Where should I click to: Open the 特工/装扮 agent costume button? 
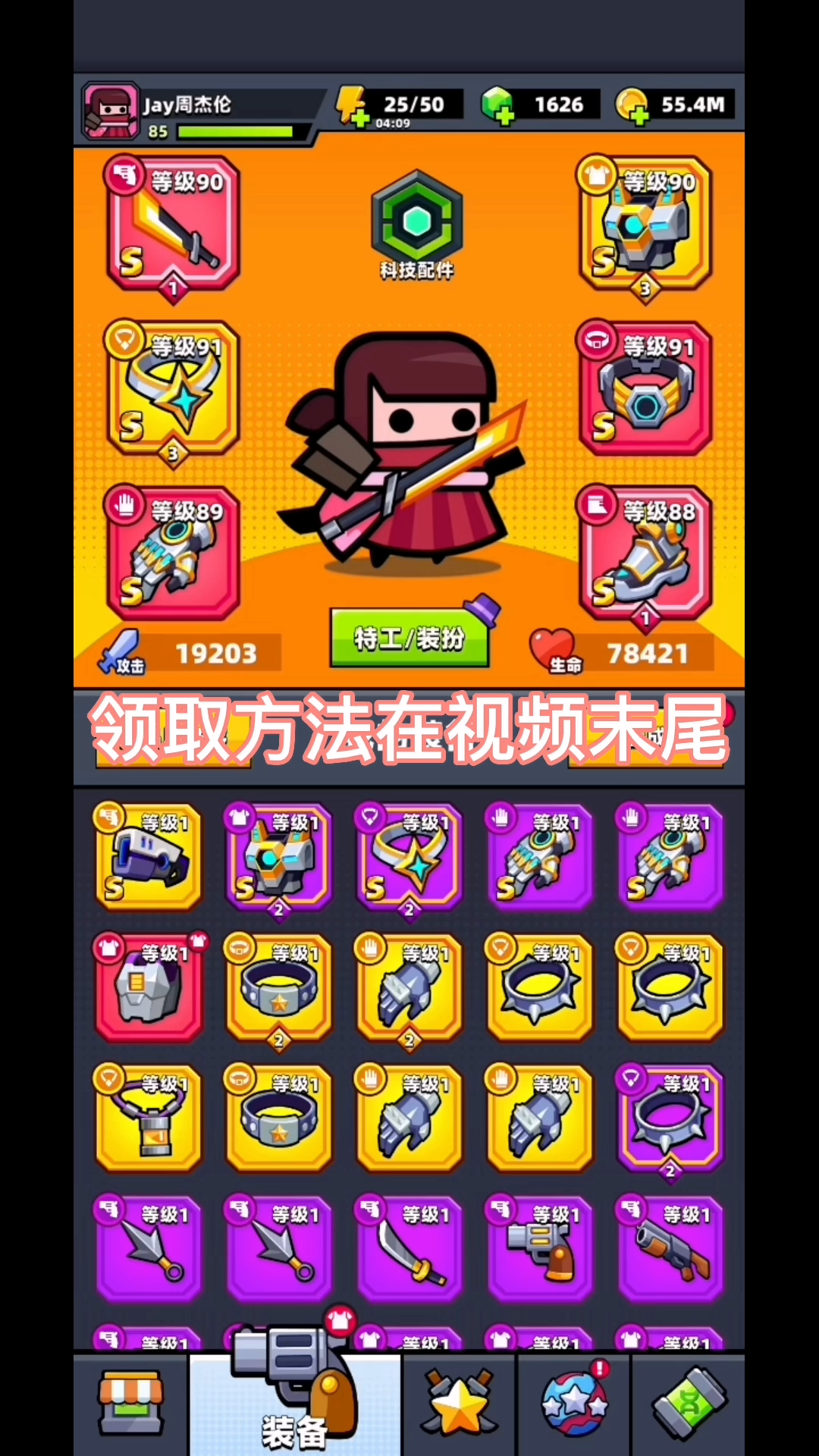click(x=409, y=637)
